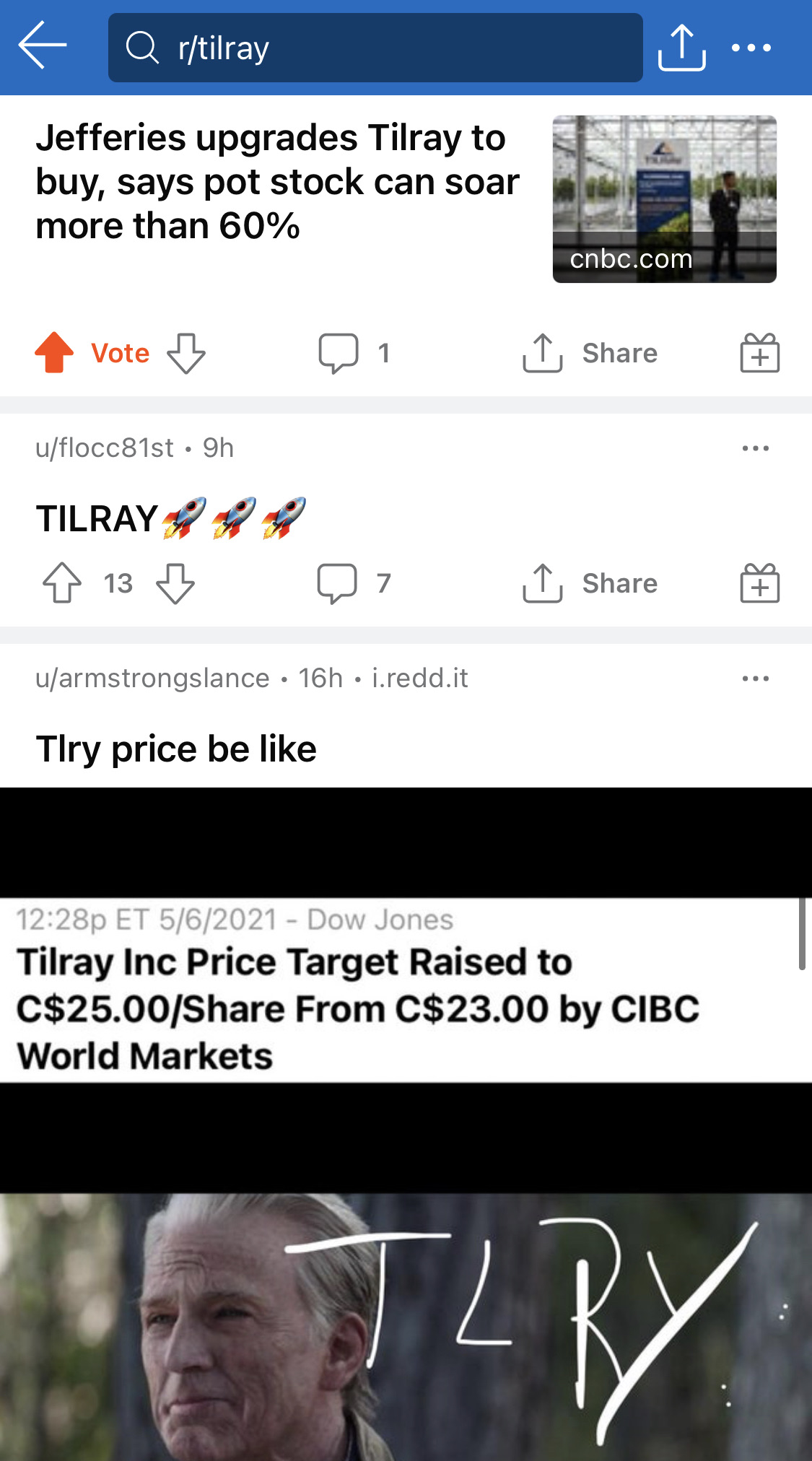This screenshot has width=812, height=1461.
Task: Open options for u/armstrongslance's post
Action: (755, 679)
